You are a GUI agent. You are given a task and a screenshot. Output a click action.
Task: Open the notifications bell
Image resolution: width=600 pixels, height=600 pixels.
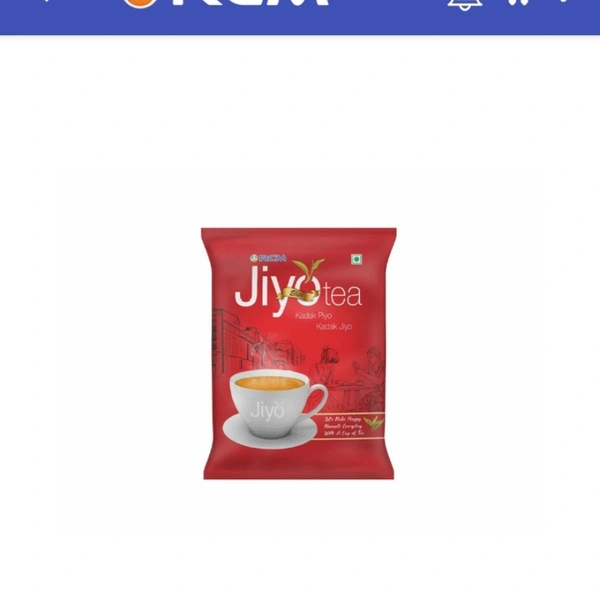tap(463, 4)
